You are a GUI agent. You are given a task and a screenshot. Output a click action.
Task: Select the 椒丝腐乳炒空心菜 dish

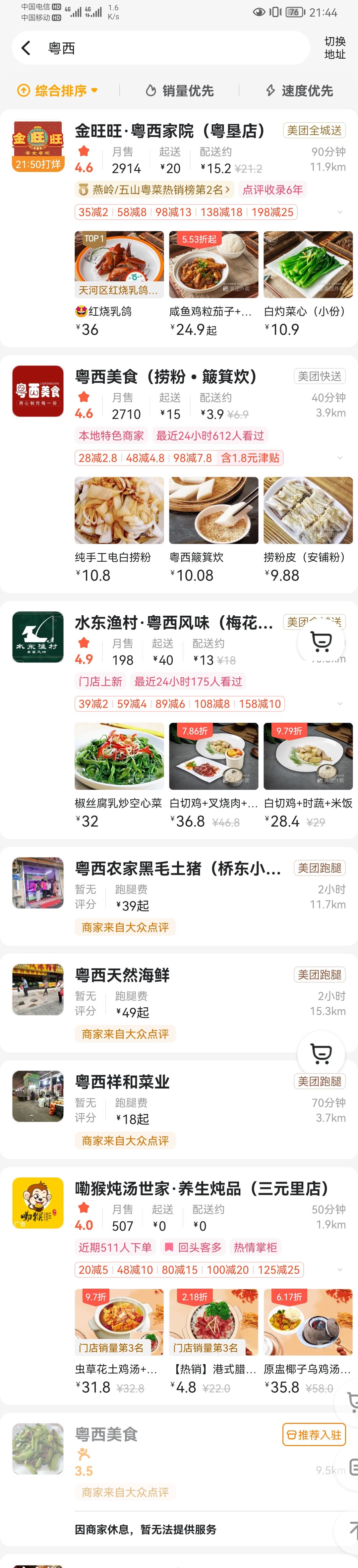click(119, 774)
